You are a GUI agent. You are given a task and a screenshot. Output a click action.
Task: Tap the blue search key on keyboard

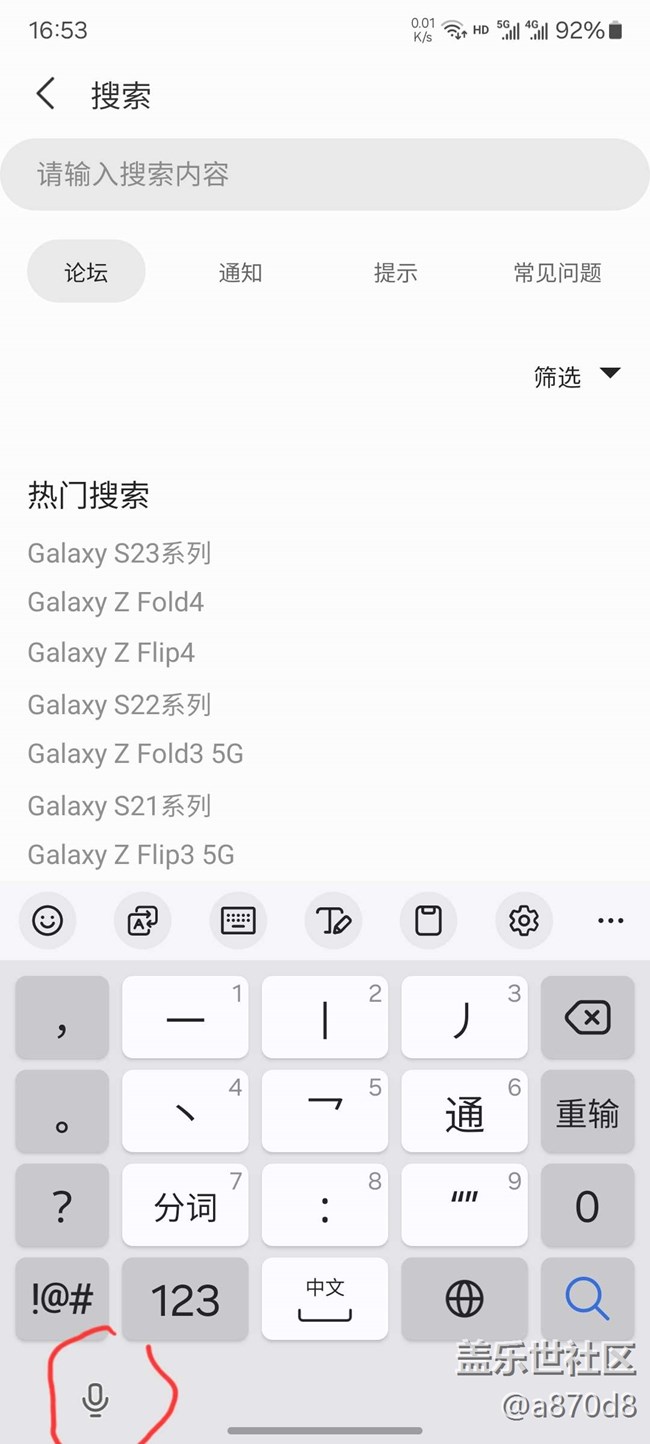click(588, 1299)
